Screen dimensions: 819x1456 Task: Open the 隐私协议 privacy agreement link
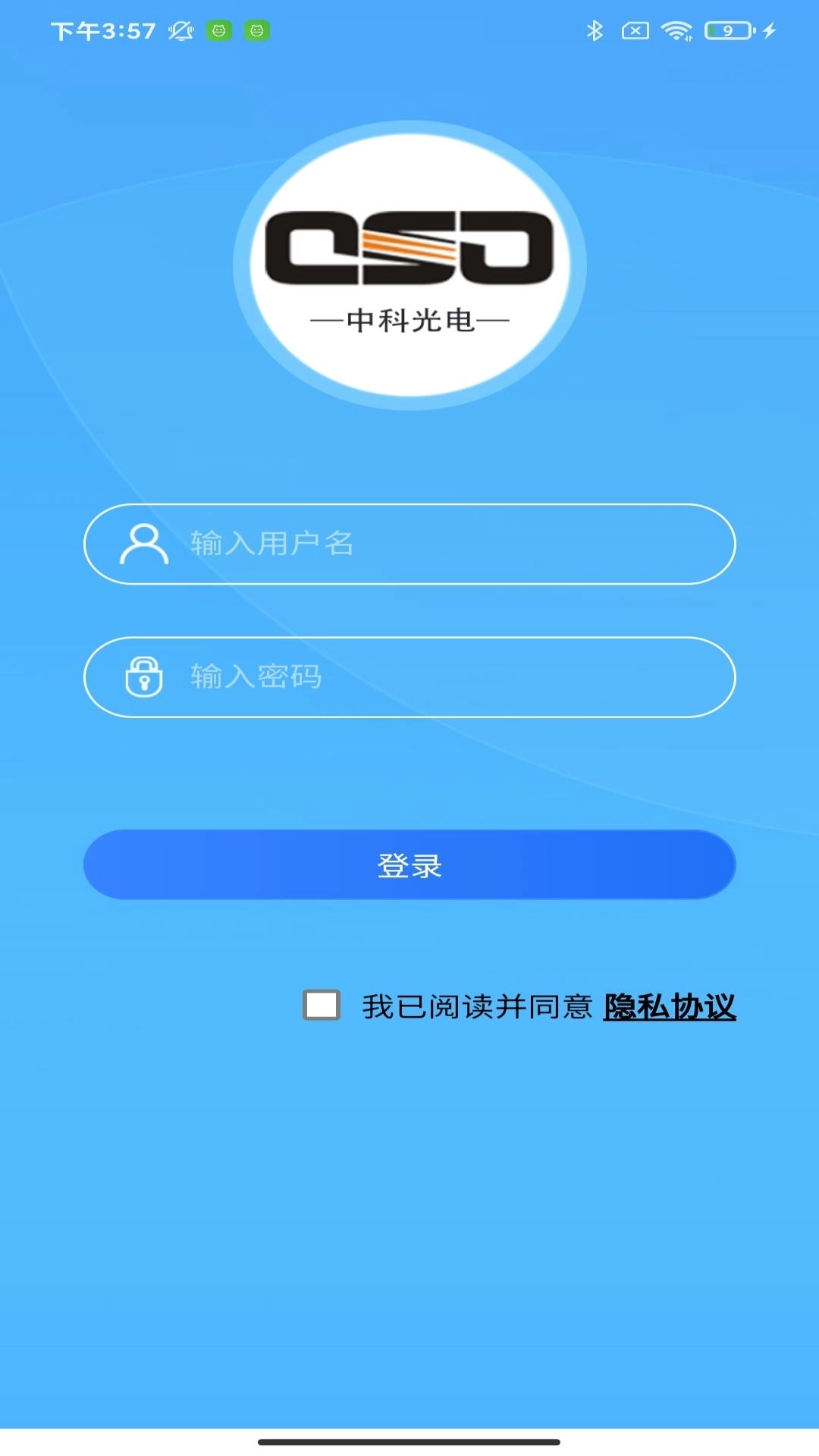(670, 1007)
